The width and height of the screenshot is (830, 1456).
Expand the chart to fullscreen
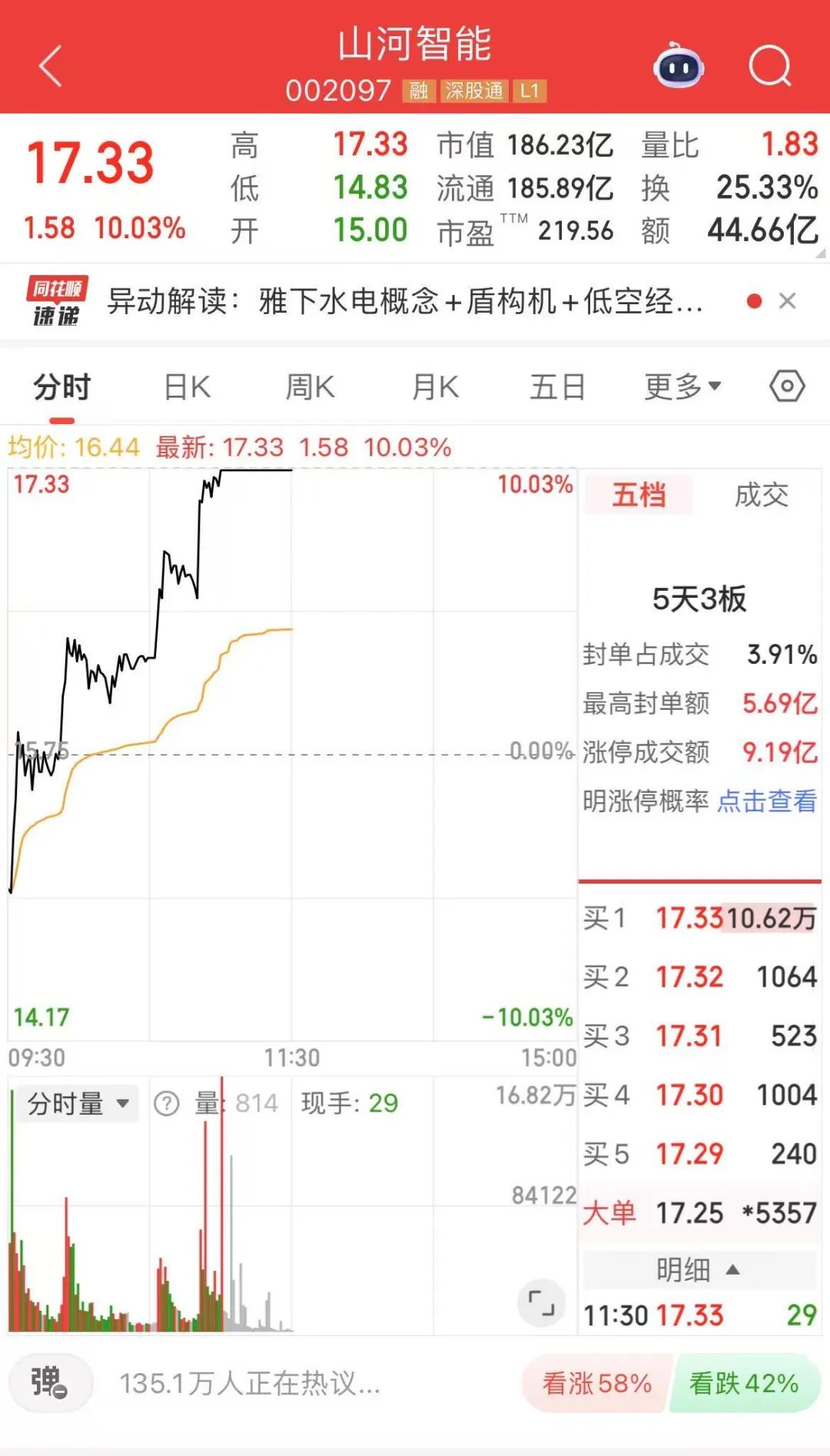tap(542, 1304)
